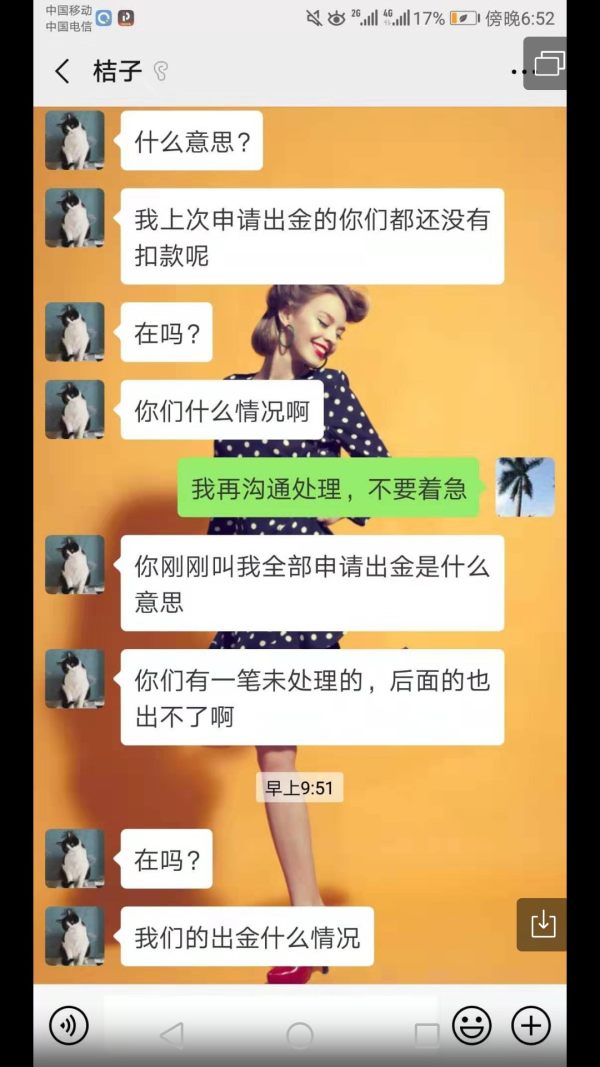Screen dimensions: 600x1067
Task: Open the cat avatar beside 什么意思？
Action: point(75,140)
